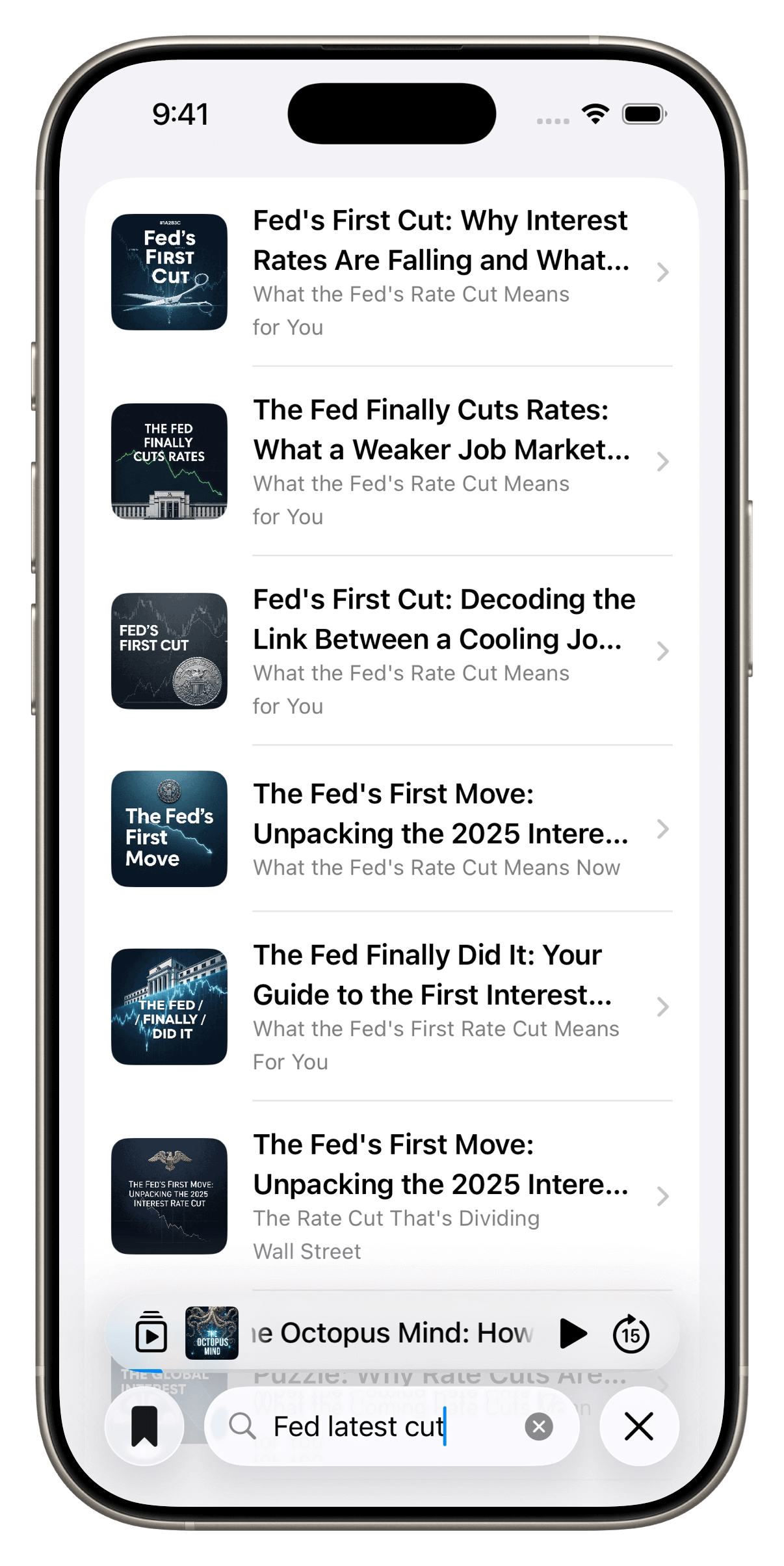Screen dimensions: 784x1566
Task: Open "The Fed's First Move" from Rate Cut Means Now
Action: pyautogui.click(x=441, y=829)
